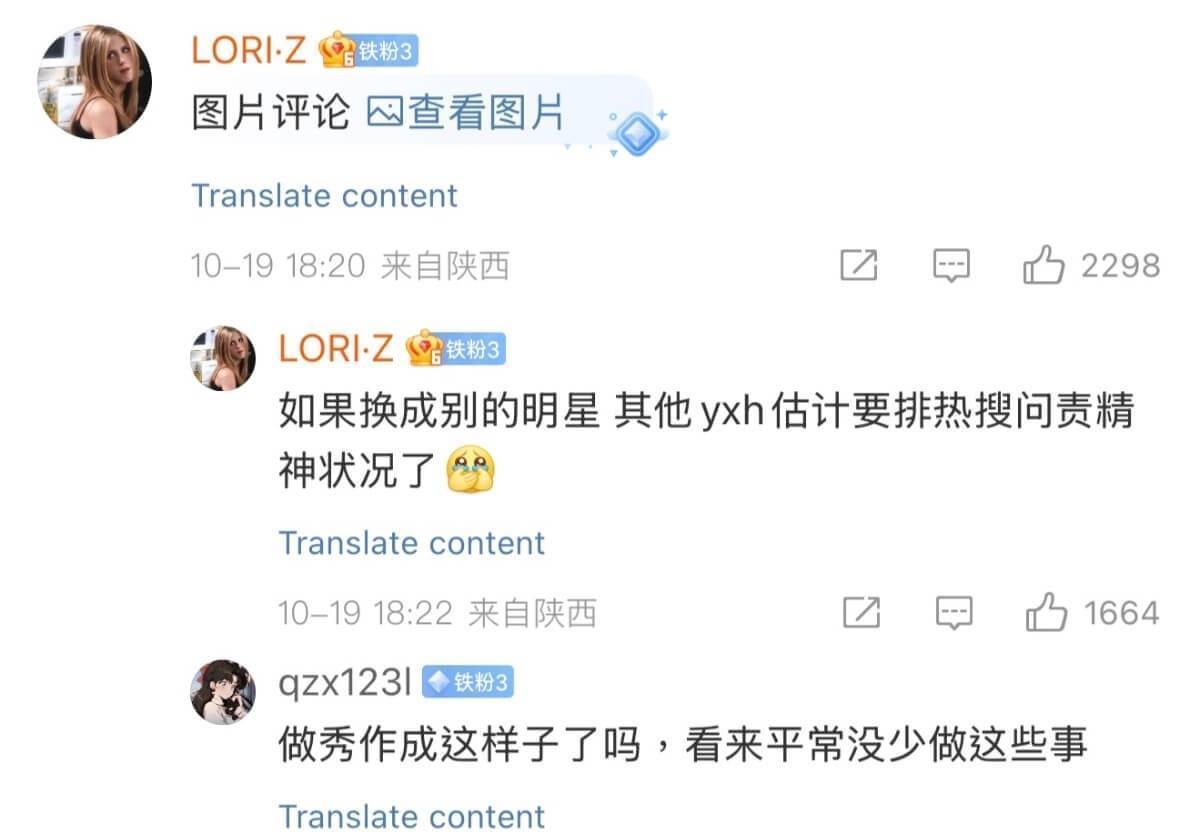This screenshot has height=840, width=1200.
Task: Reply to the 10-19 18:22 comment
Action: click(x=953, y=612)
